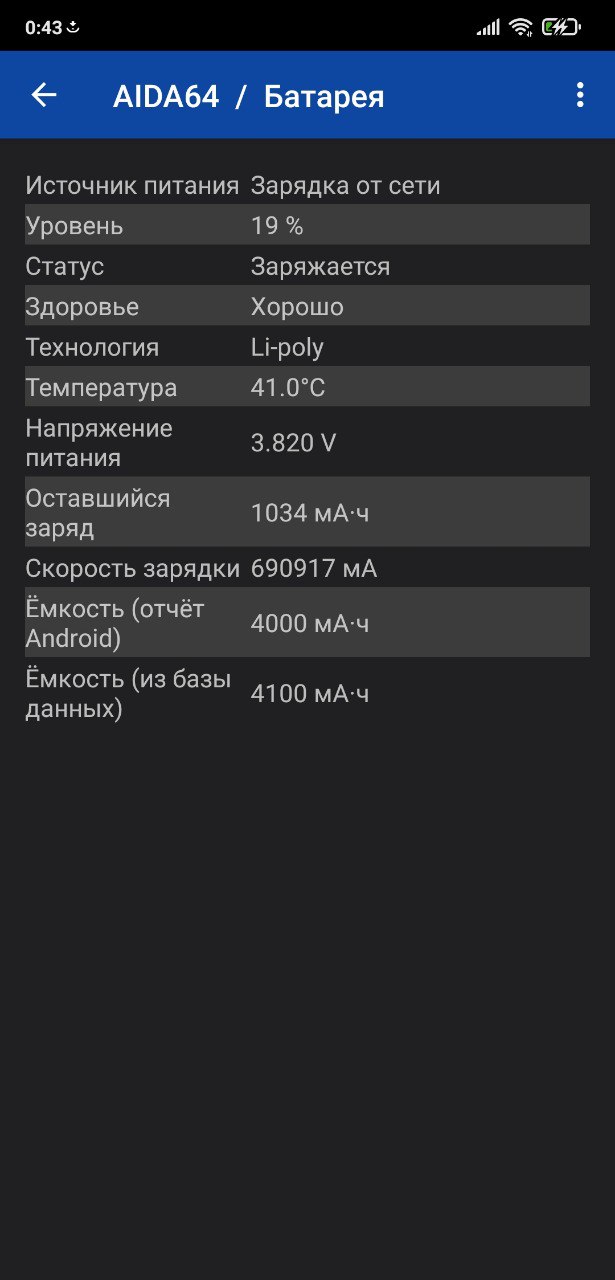Go back from the Батарея page
Image resolution: width=615 pixels, height=1280 pixels.
click(44, 95)
